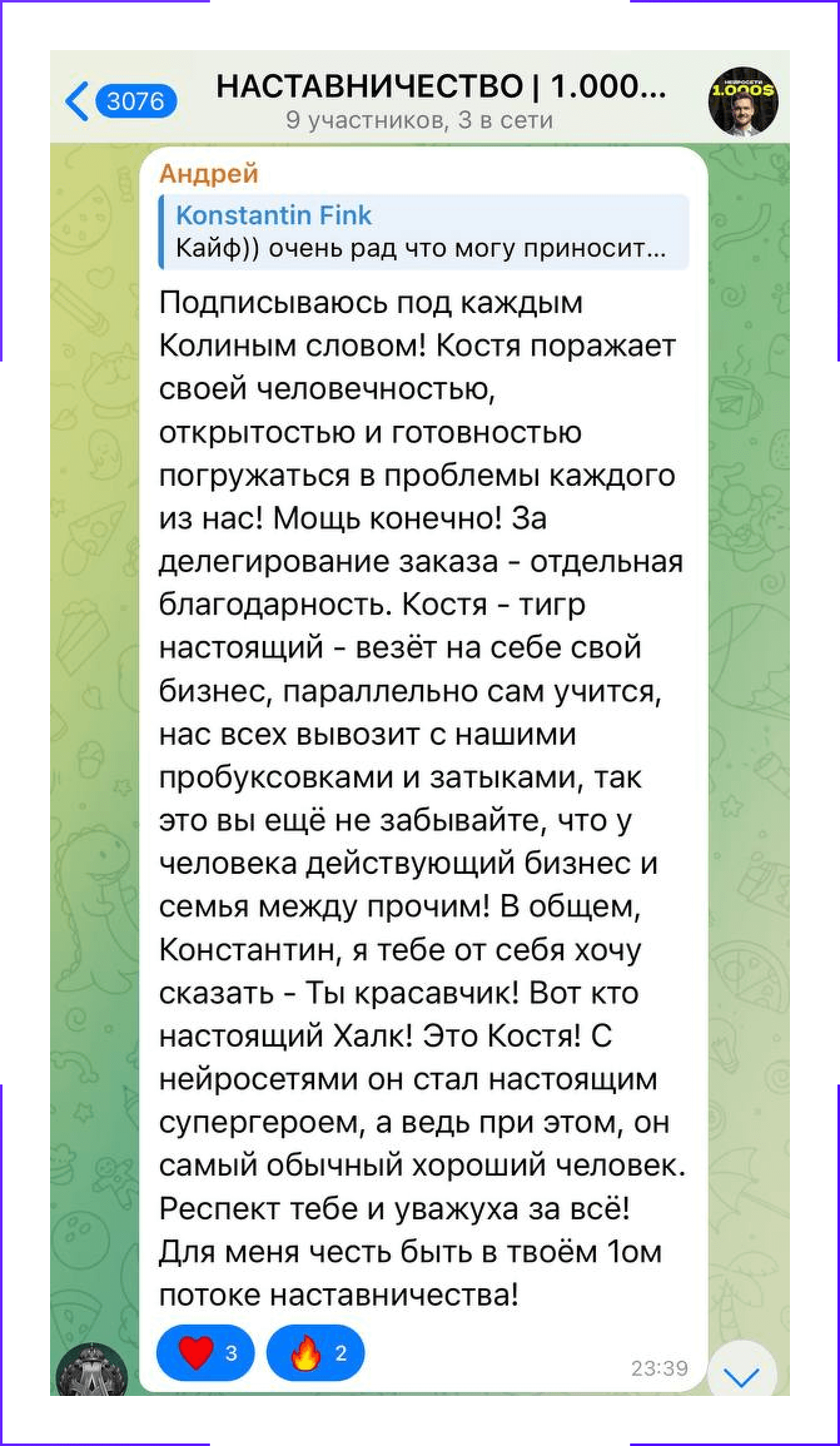Jump to the quoted Konstantin Fink message

(424, 232)
